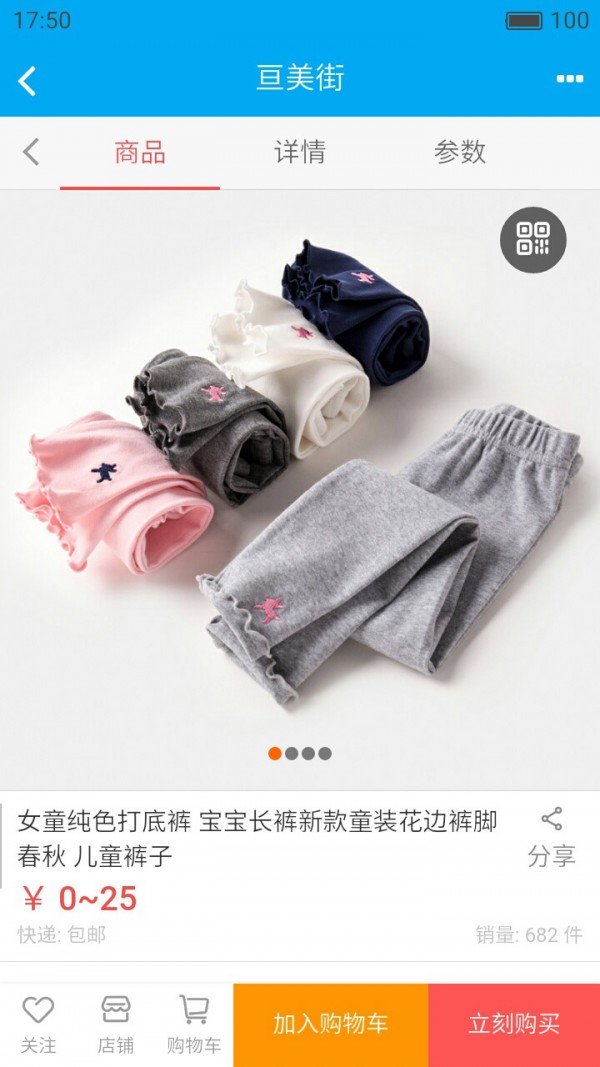600x1067 pixels.
Task: Tap 加入购物车 to add item
Action: click(330, 1025)
